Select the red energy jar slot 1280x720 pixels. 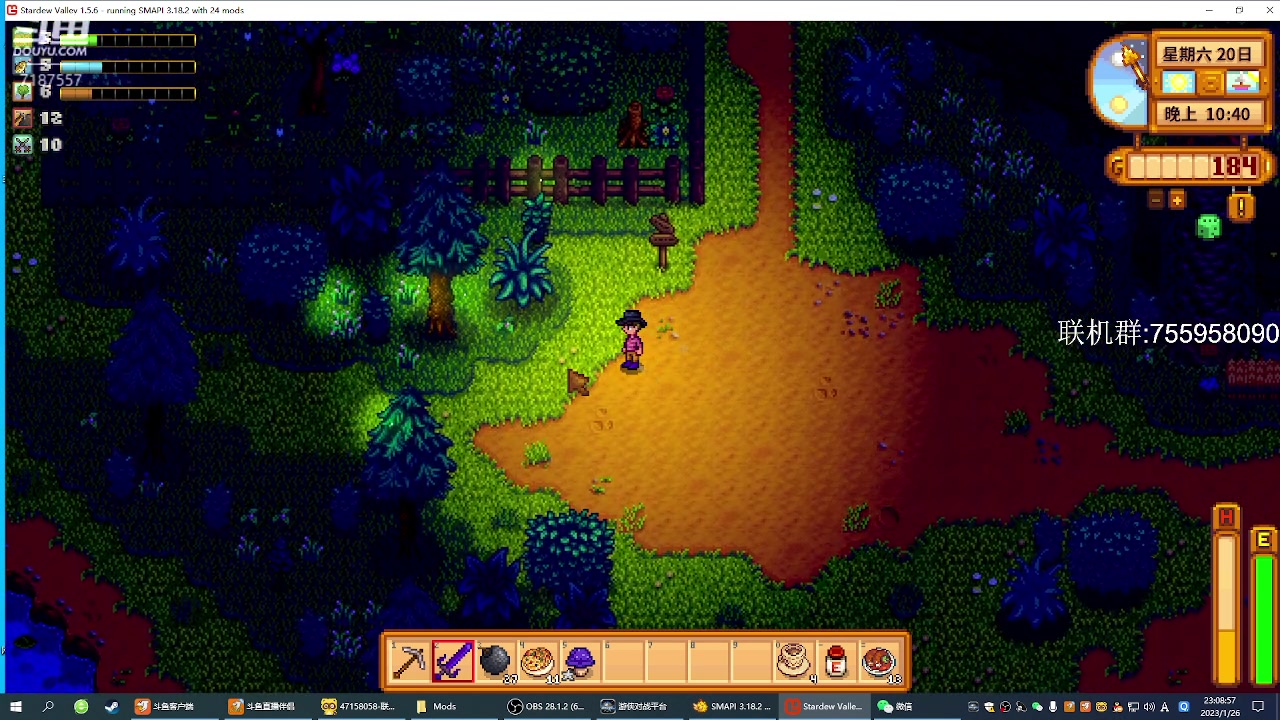click(x=837, y=661)
